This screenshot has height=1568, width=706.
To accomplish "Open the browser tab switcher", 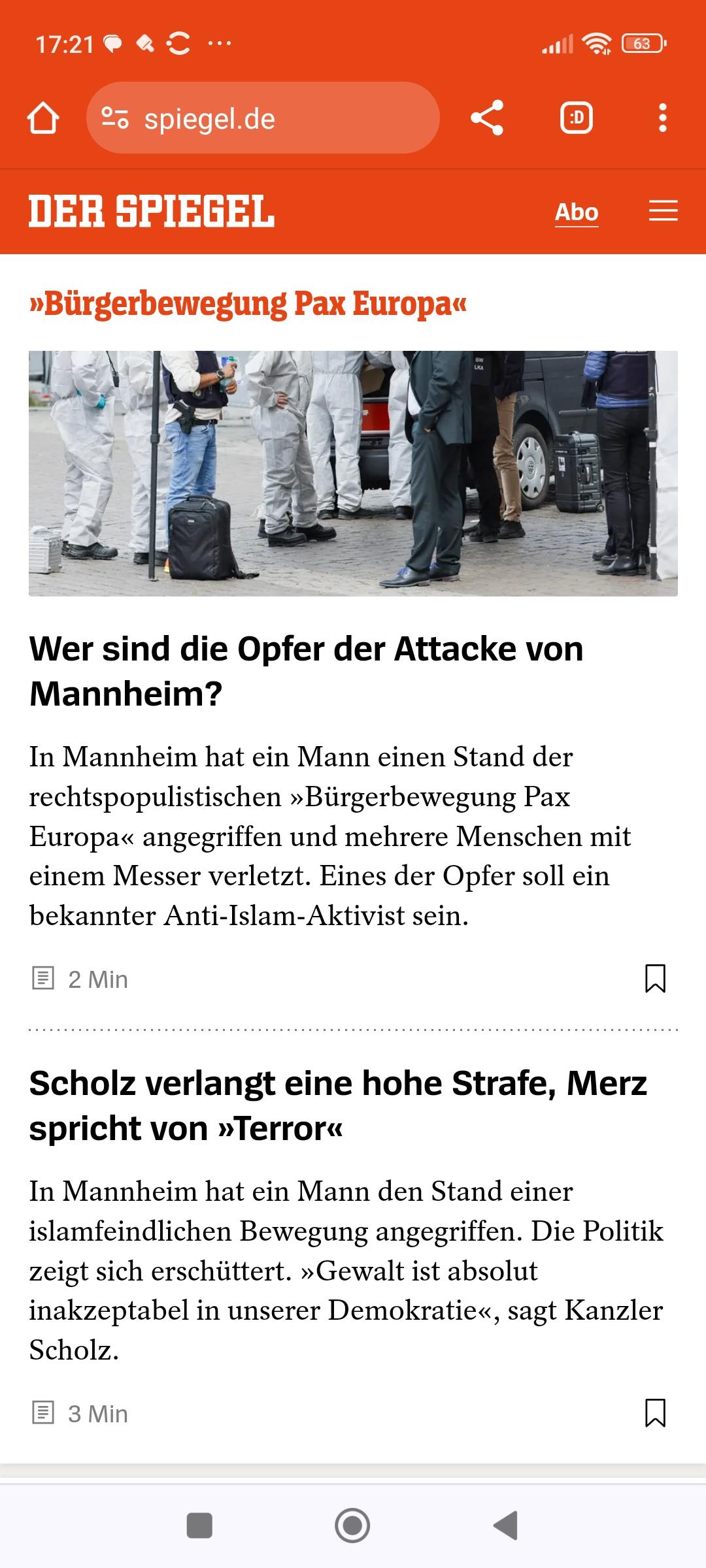I will pos(577,118).
